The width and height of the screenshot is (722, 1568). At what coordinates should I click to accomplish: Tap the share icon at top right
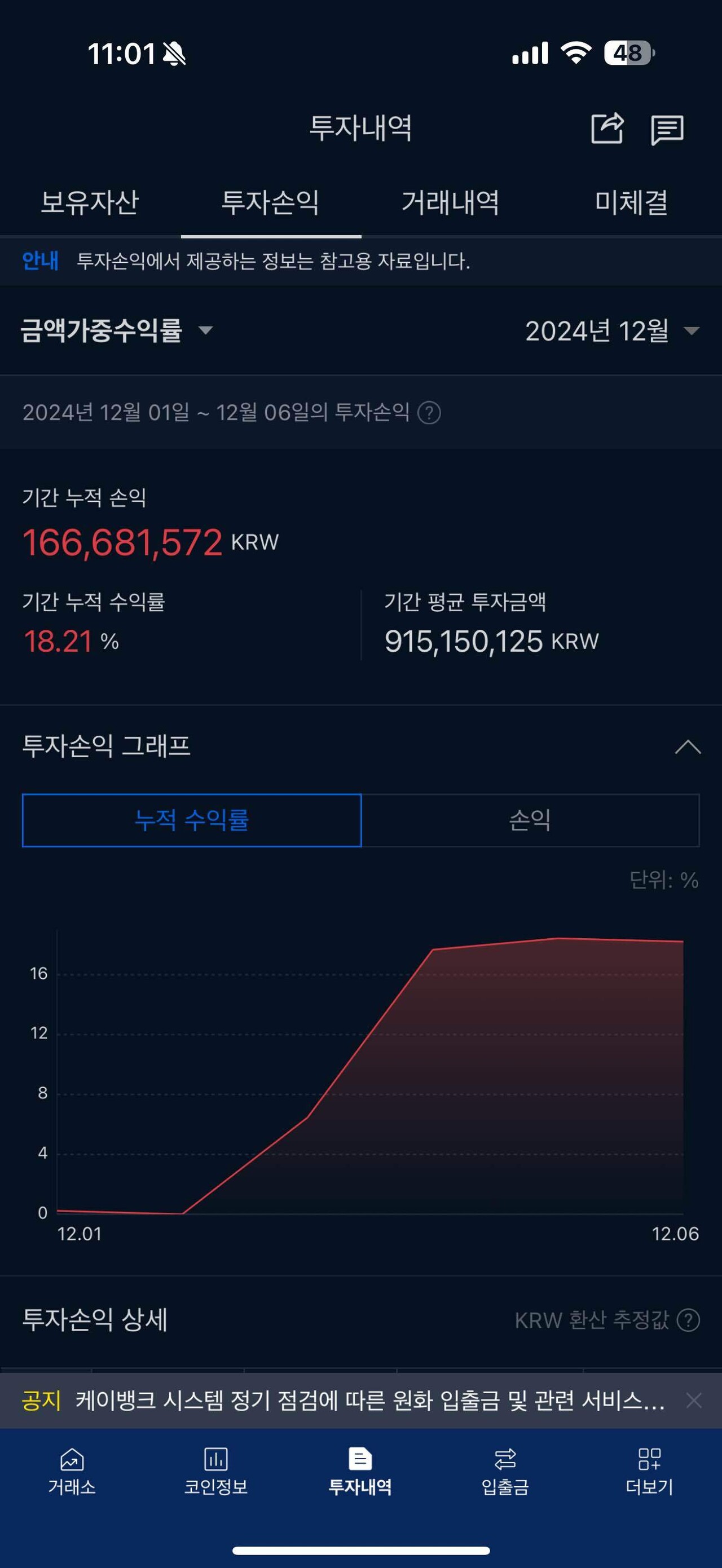[607, 130]
